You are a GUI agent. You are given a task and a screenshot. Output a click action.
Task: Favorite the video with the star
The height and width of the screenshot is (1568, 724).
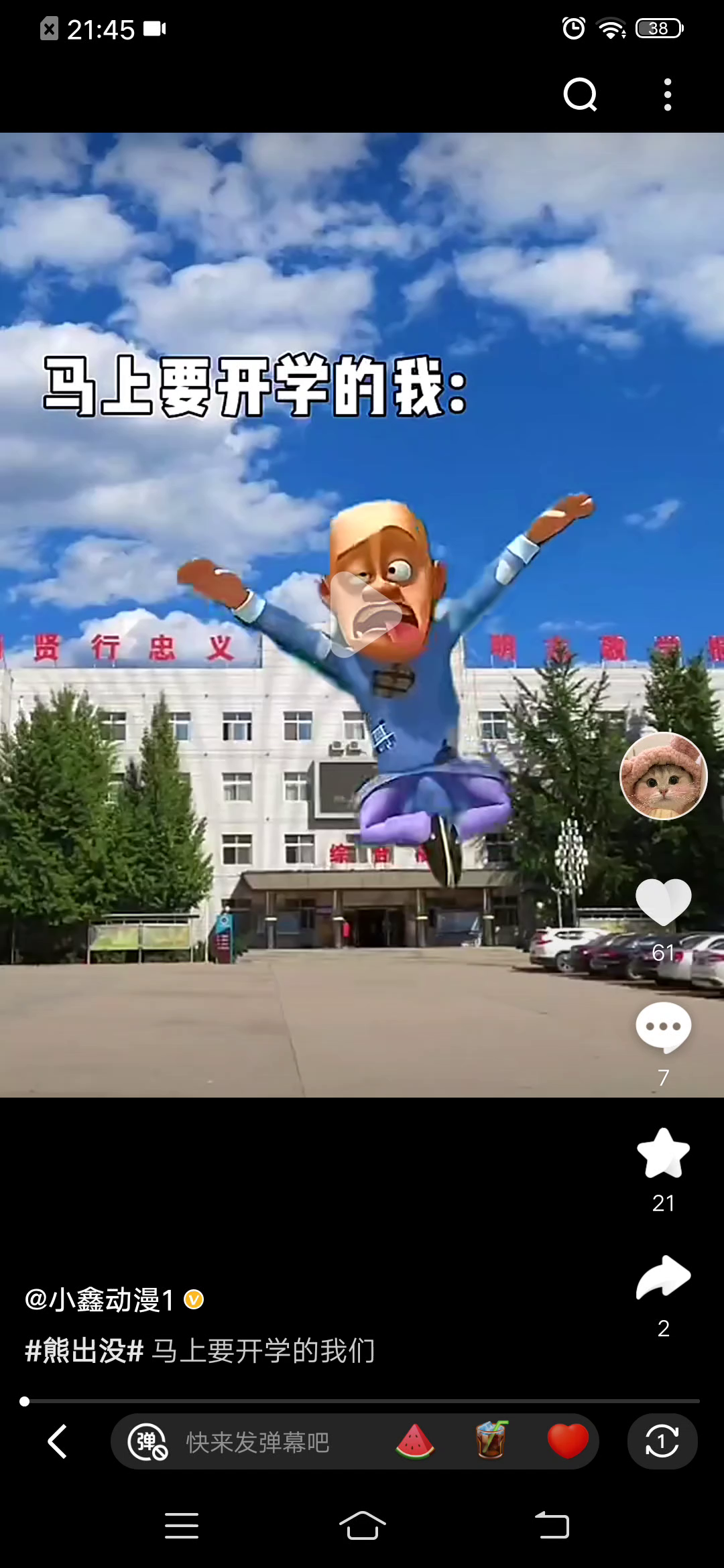point(663,1153)
